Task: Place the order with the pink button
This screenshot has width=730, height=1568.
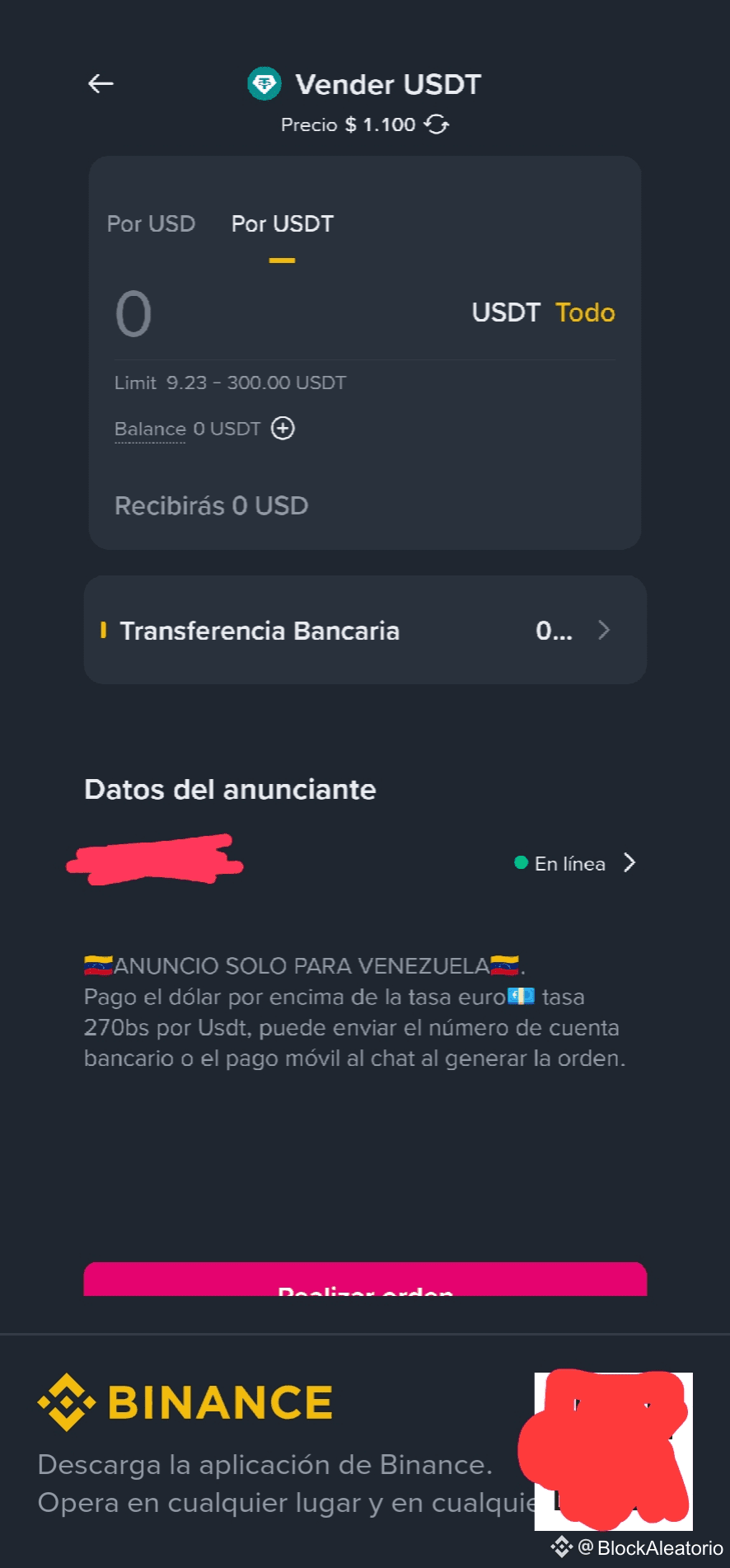Action: pos(365,1281)
